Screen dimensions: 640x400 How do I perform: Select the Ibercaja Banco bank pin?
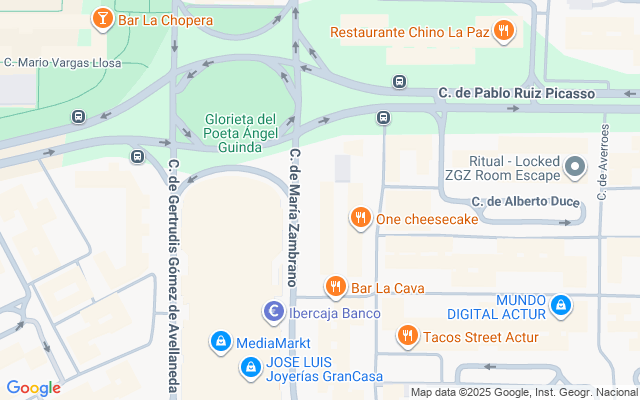[x=272, y=313]
